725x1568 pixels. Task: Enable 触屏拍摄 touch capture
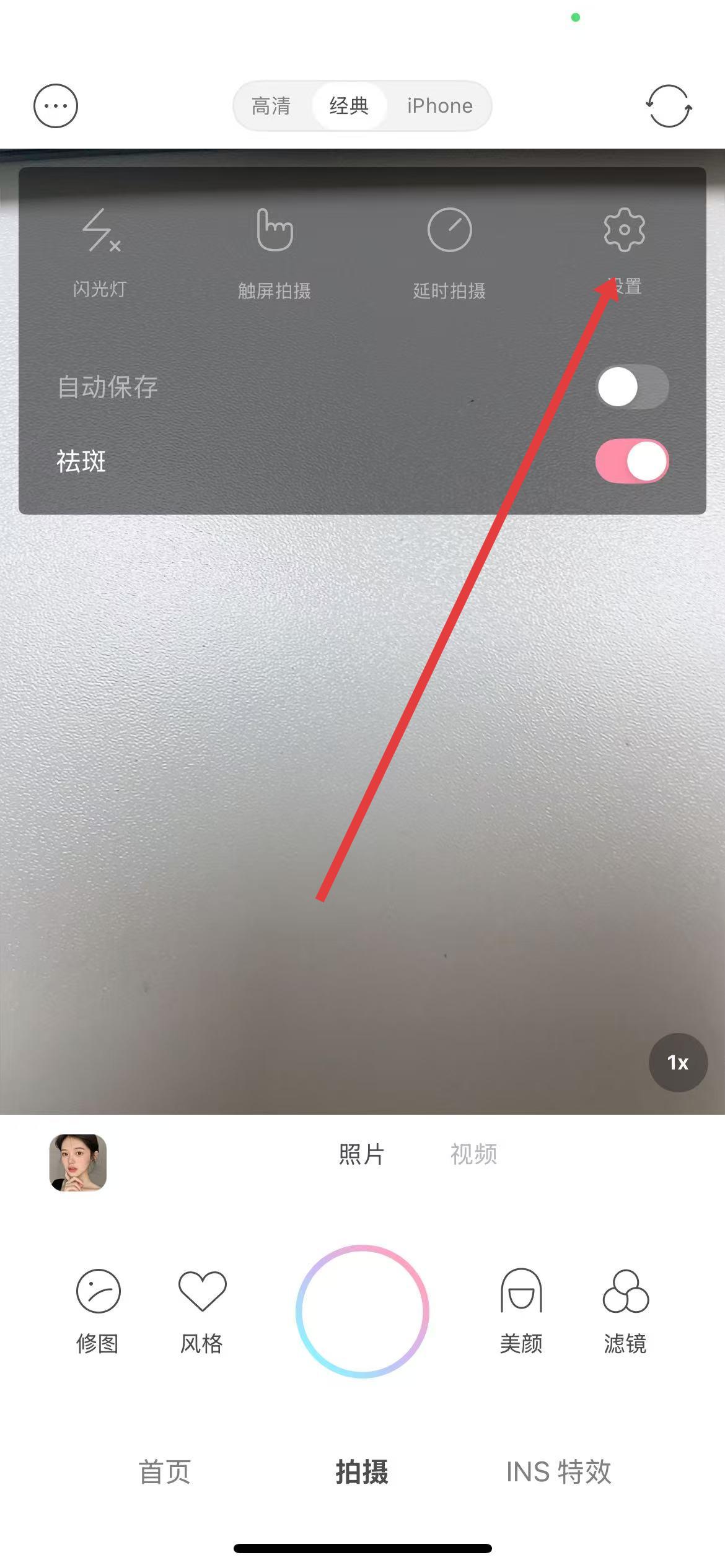(x=275, y=251)
